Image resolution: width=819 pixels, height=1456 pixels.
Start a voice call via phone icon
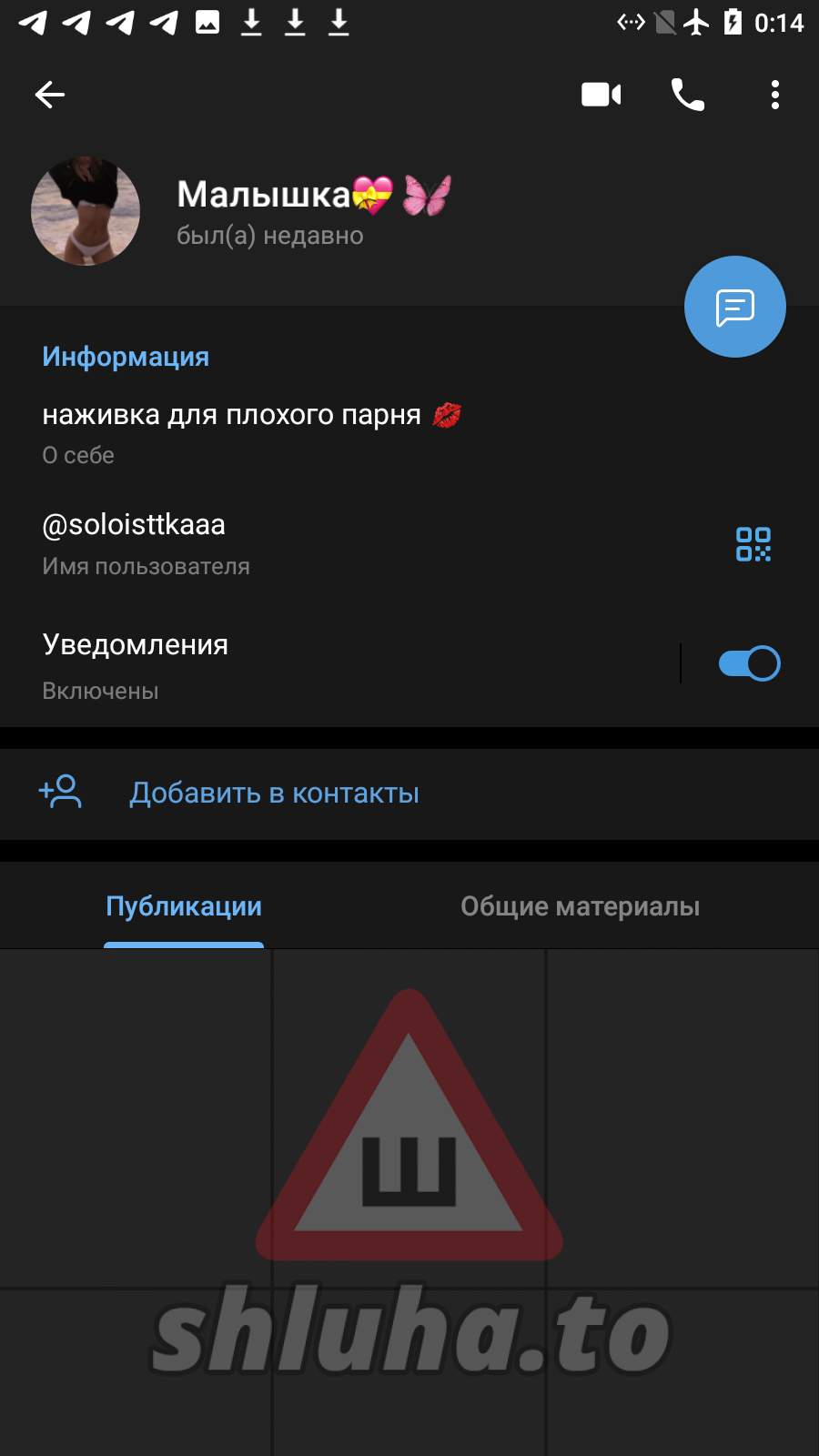point(688,95)
